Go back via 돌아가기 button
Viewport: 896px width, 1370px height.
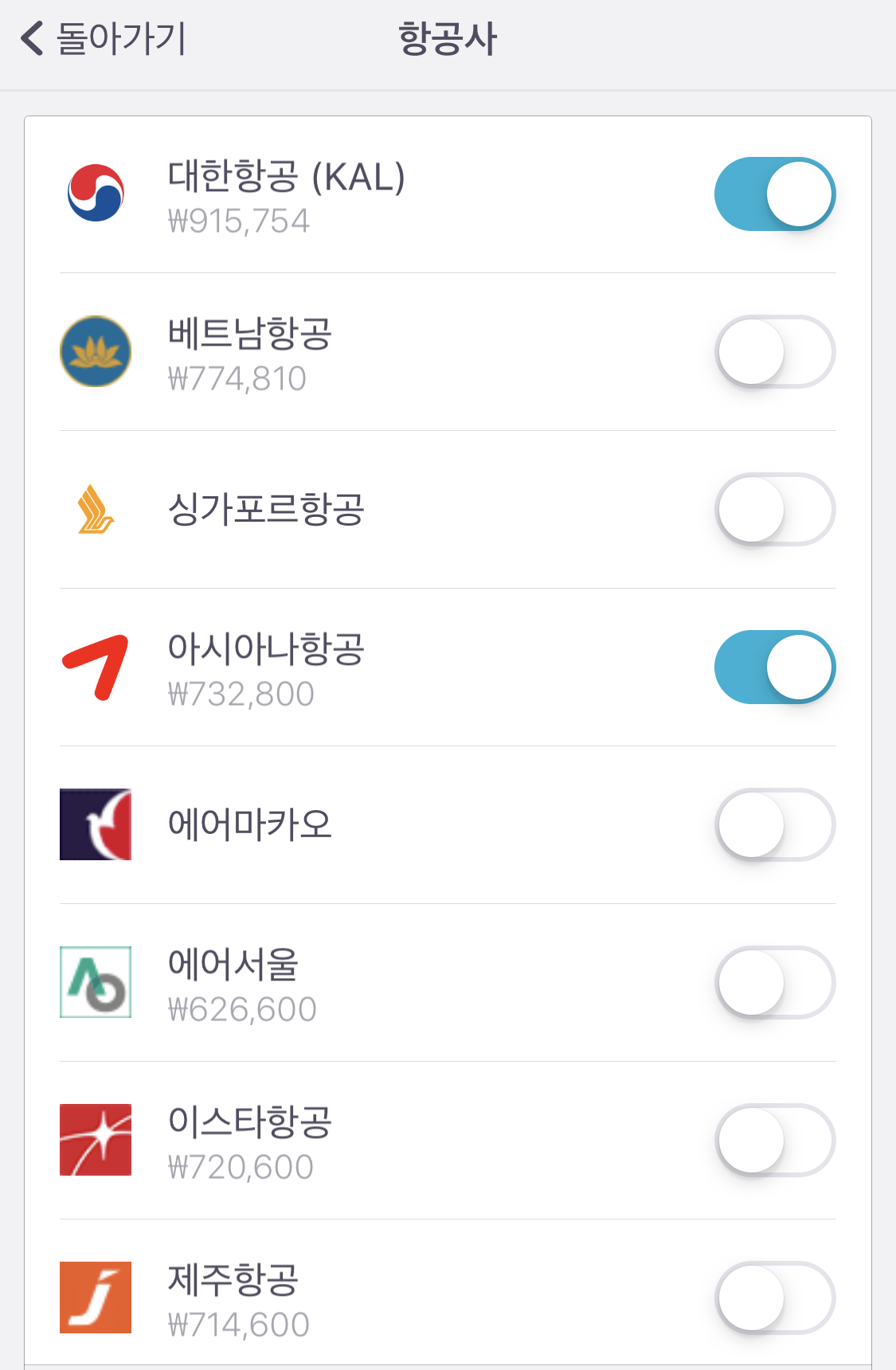104,38
